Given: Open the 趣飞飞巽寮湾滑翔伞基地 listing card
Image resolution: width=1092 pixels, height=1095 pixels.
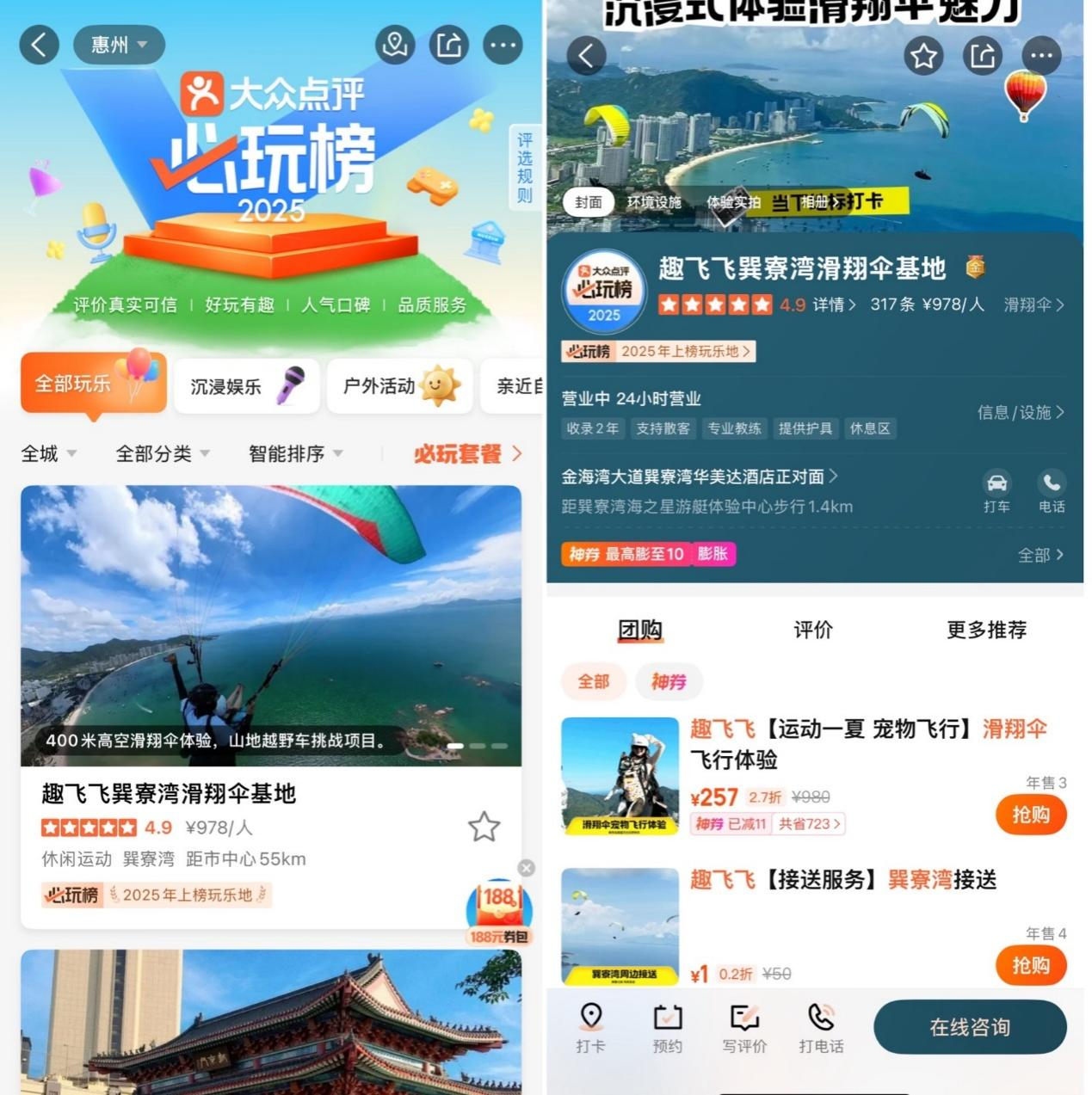Looking at the screenshot, I should point(270,705).
